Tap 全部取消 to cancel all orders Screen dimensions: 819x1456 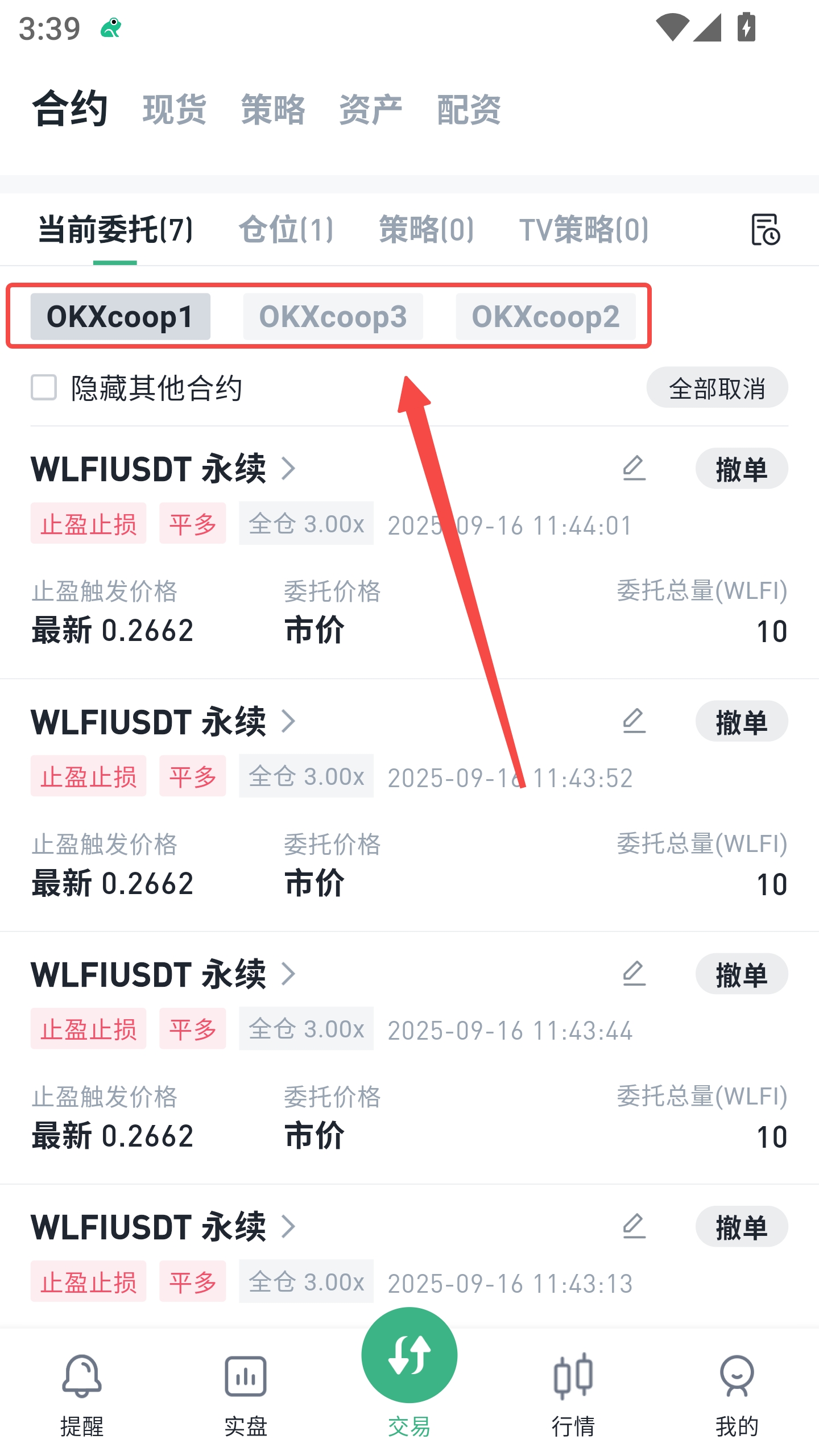[717, 388]
